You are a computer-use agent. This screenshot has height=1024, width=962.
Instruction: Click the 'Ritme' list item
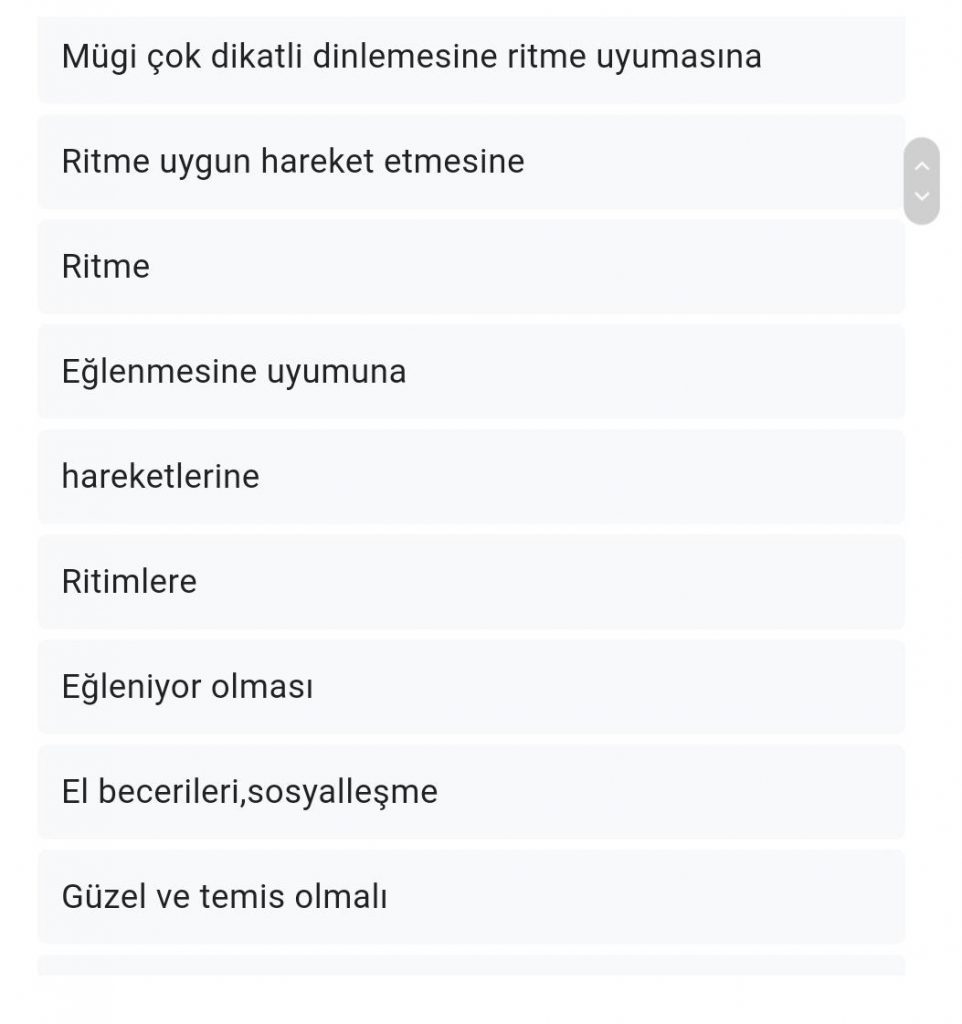click(x=470, y=266)
